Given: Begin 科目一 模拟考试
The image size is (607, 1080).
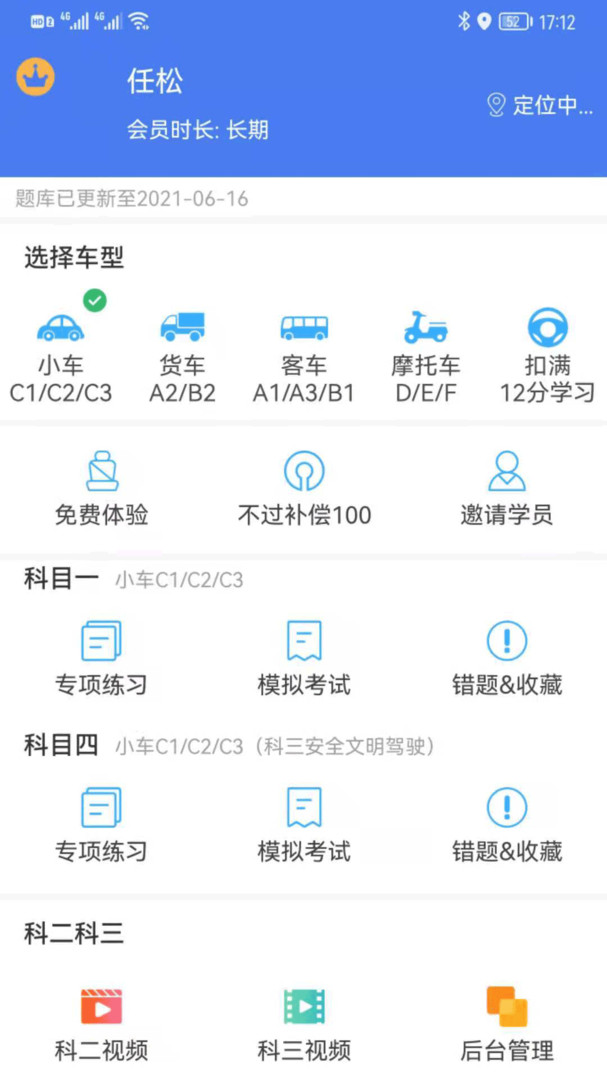Looking at the screenshot, I should pyautogui.click(x=304, y=657).
